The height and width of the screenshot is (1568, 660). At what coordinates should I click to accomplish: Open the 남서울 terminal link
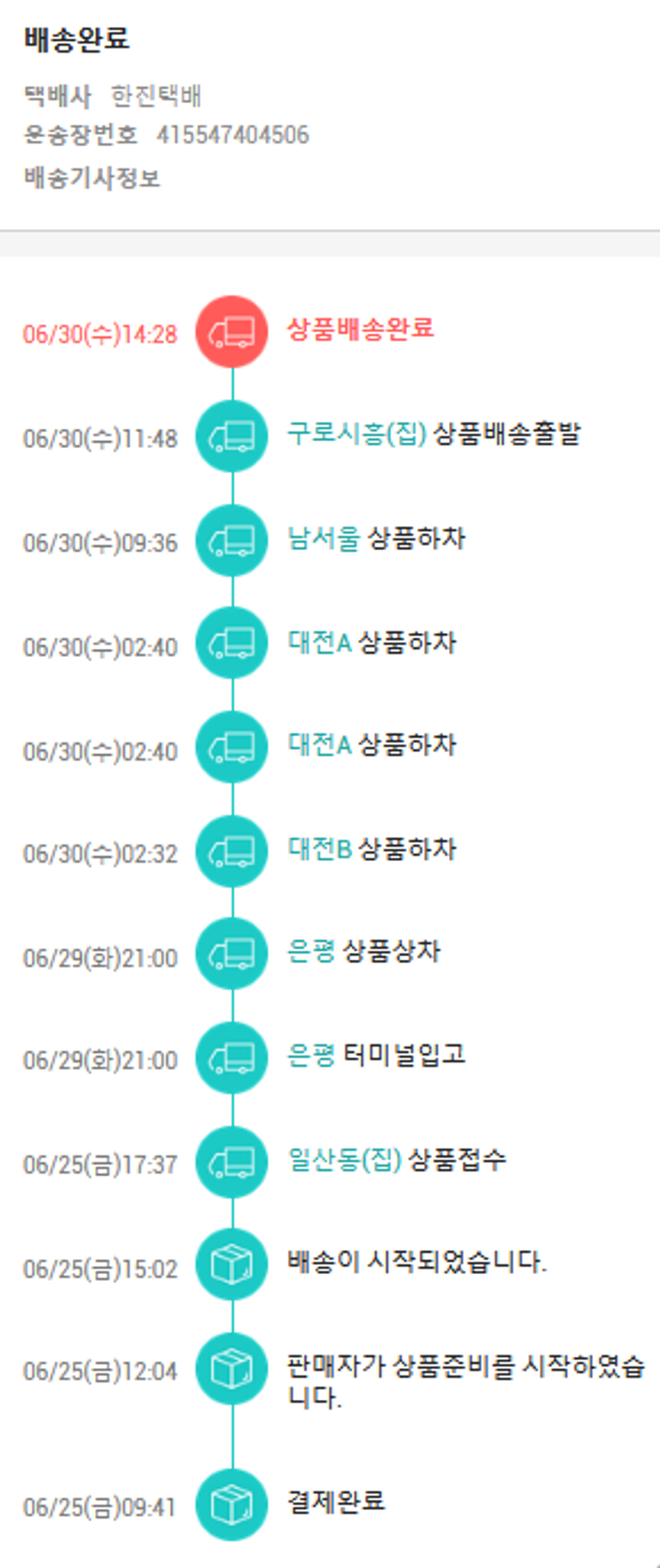[x=324, y=538]
